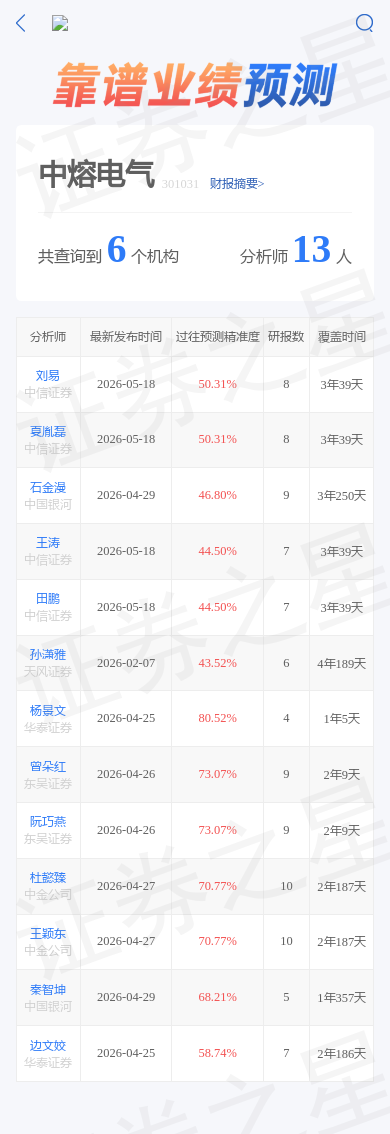The width and height of the screenshot is (390, 1134).
Task: Open analyst 夏胤磊's profile
Action: tap(48, 431)
